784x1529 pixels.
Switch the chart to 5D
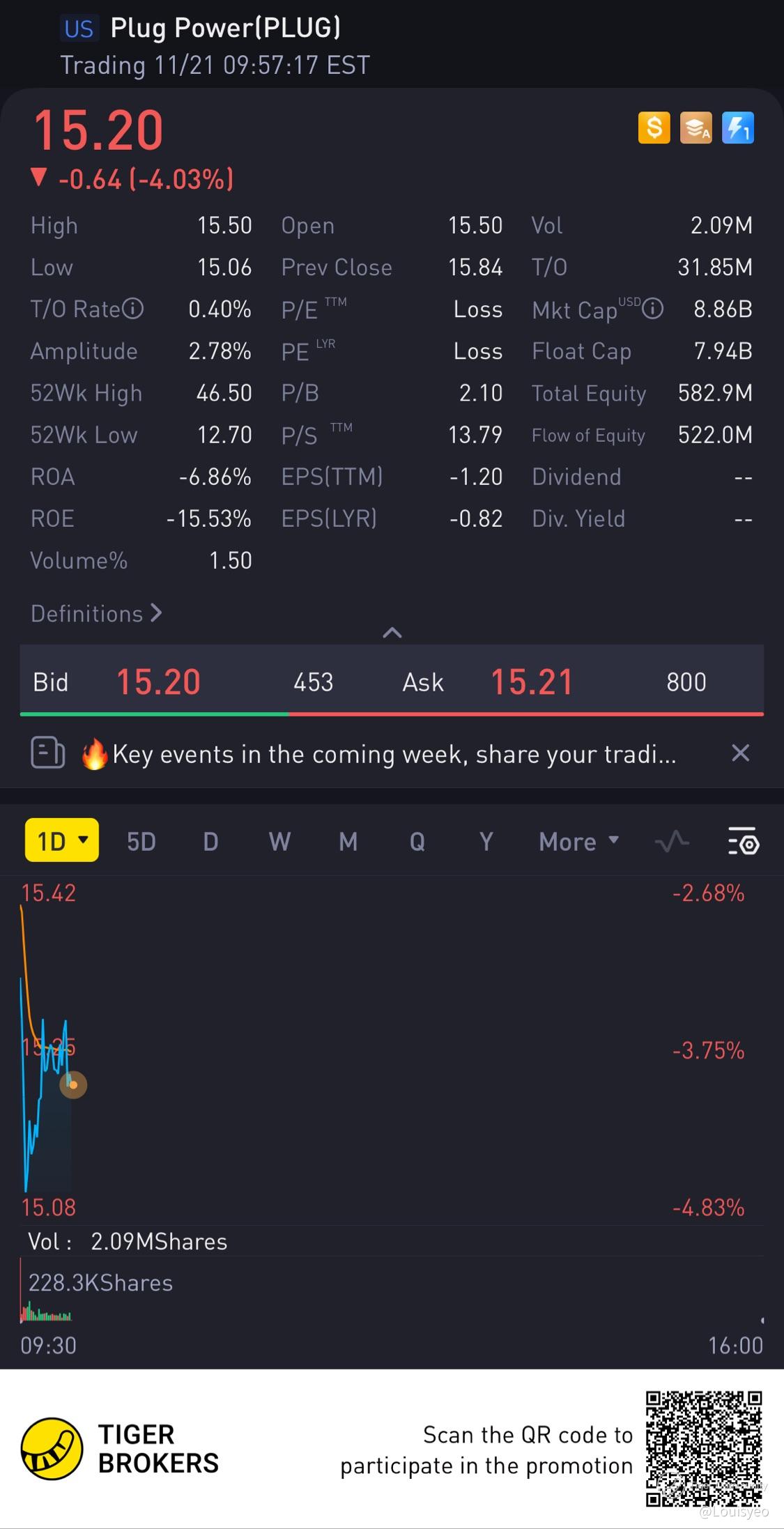tap(141, 842)
